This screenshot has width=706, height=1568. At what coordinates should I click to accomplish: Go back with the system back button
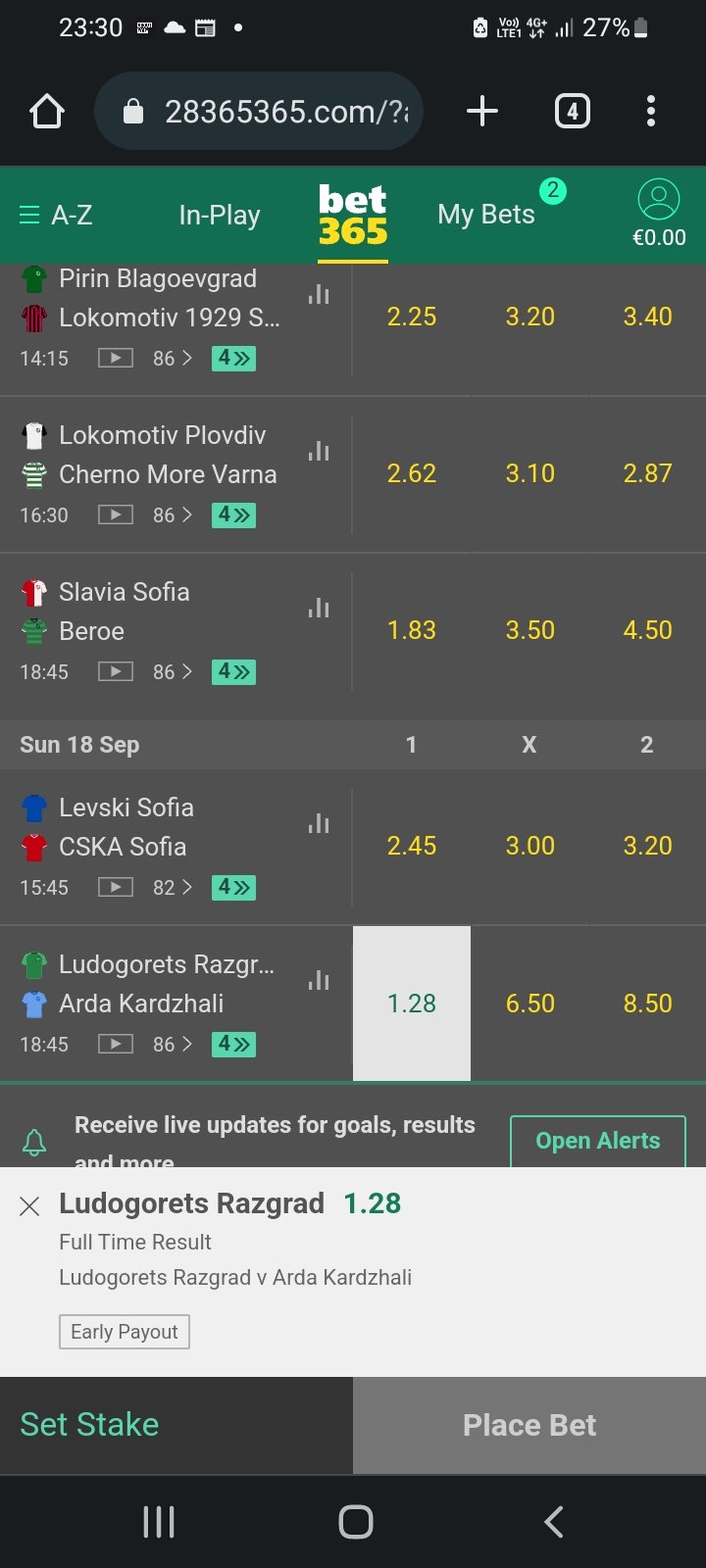click(554, 1522)
